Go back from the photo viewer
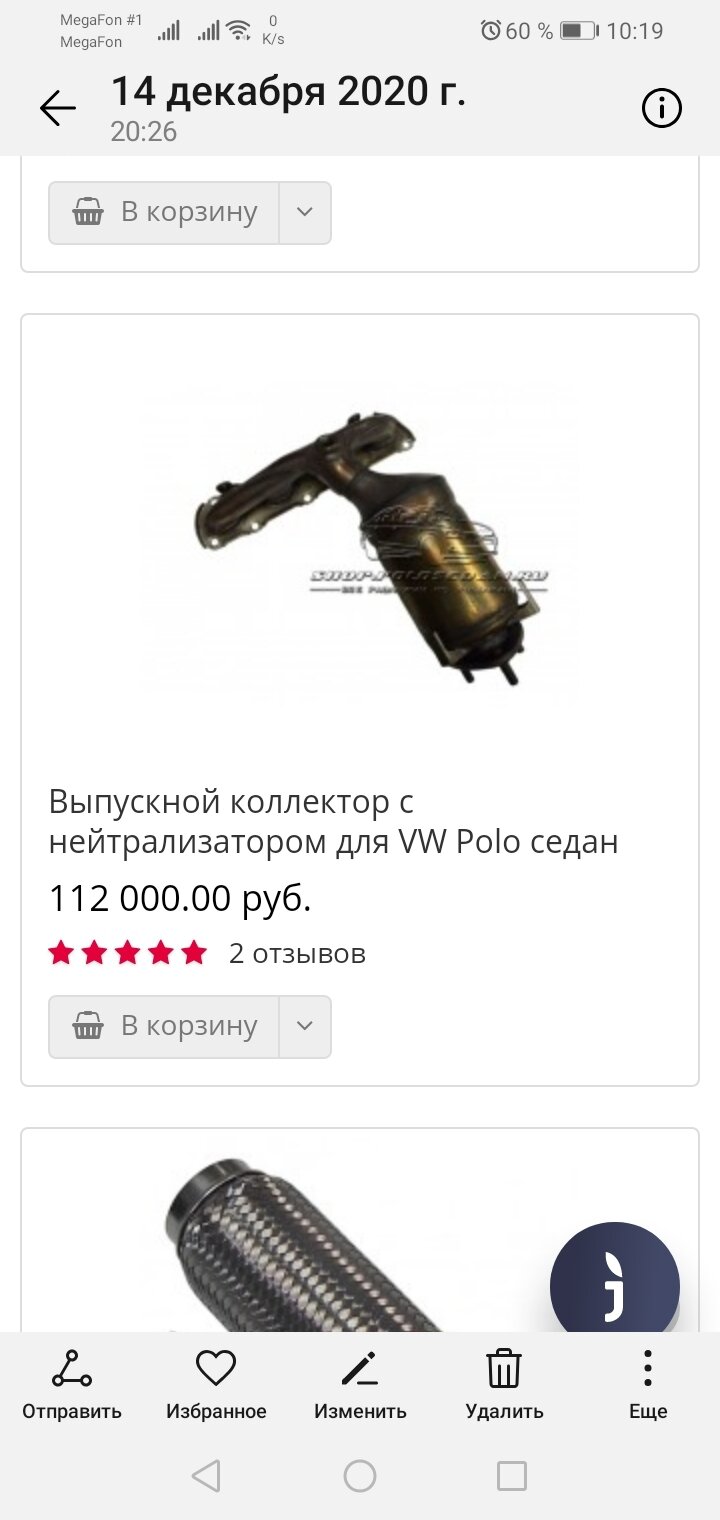720x1520 pixels. (58, 108)
